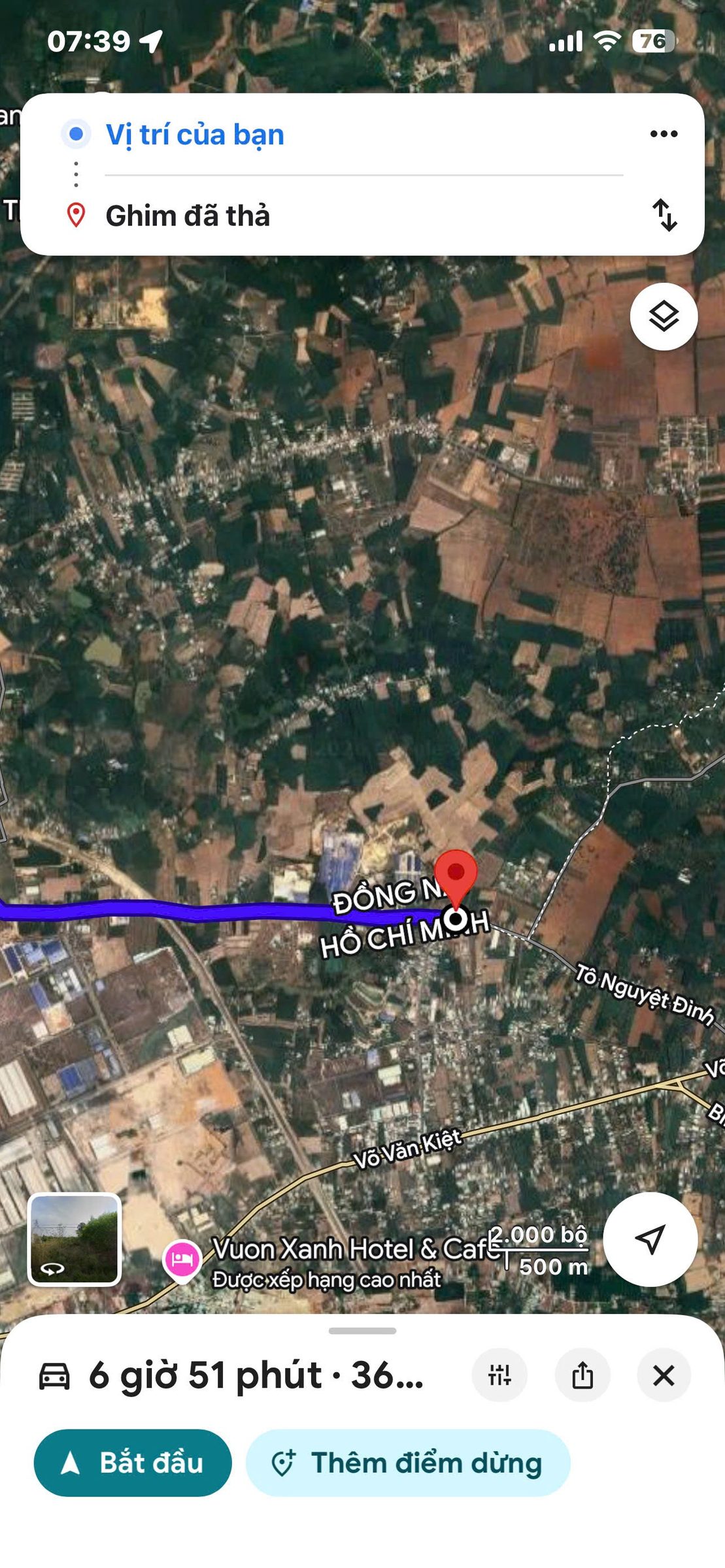The image size is (725, 1568).
Task: Close the directions panel
Action: point(664,1375)
